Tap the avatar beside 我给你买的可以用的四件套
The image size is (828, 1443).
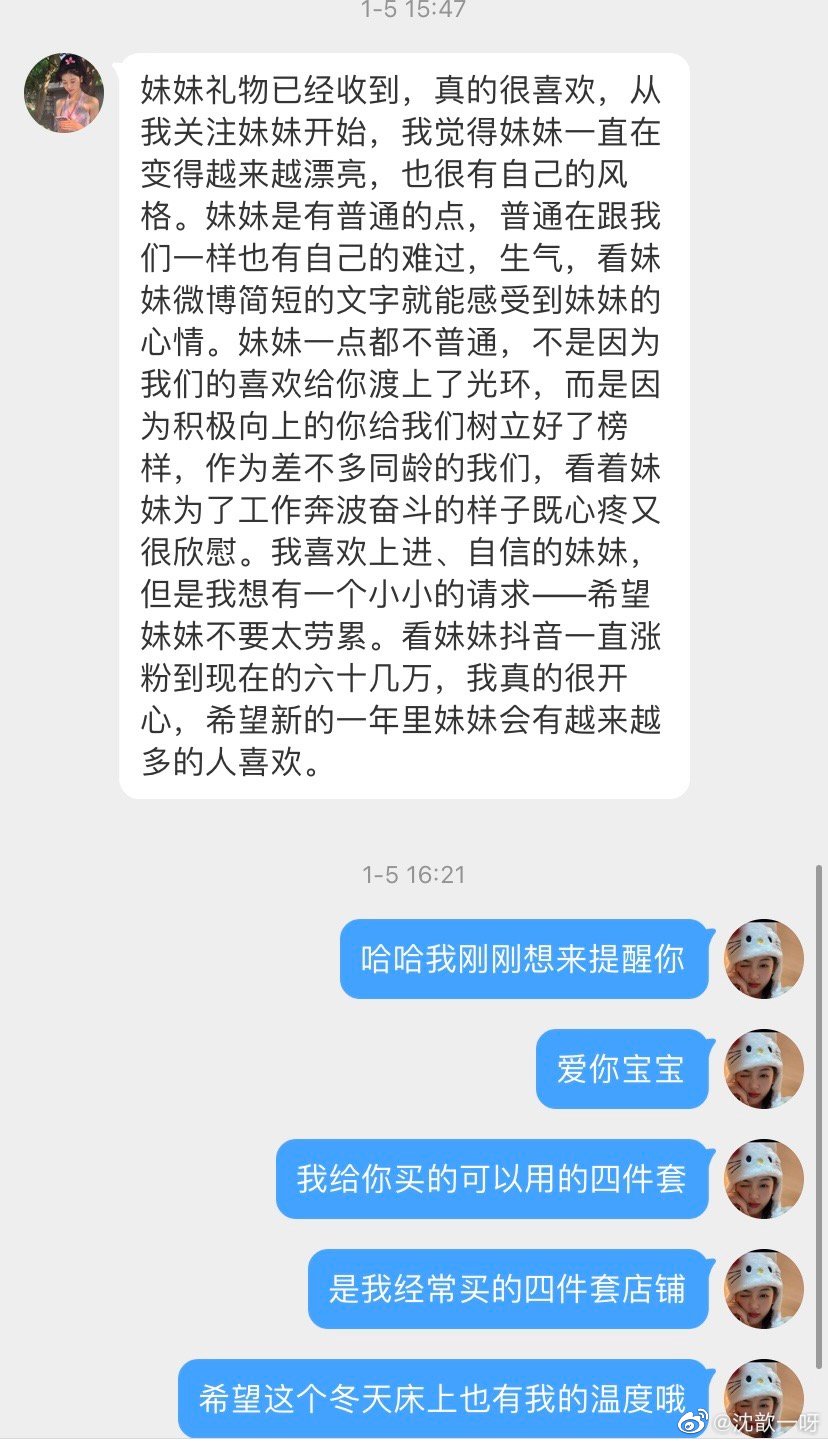[764, 1179]
